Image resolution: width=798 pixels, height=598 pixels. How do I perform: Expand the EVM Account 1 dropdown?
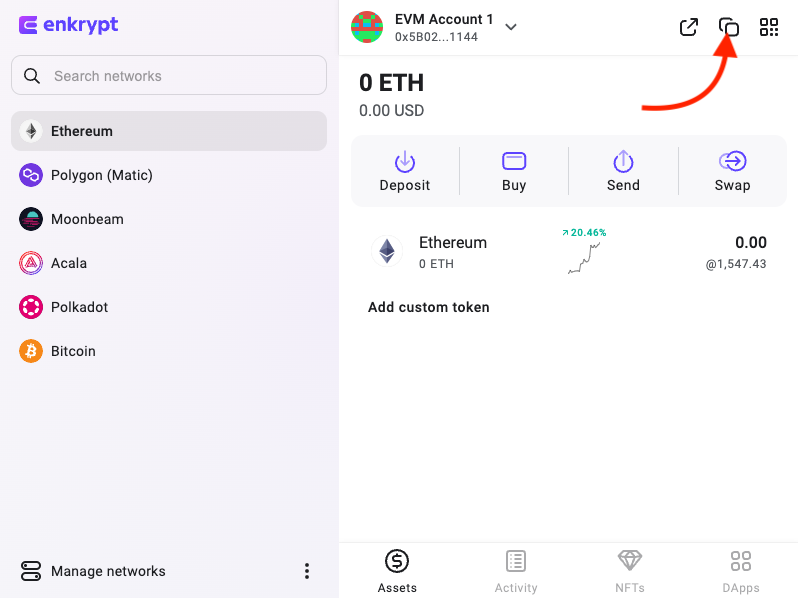pyautogui.click(x=511, y=27)
